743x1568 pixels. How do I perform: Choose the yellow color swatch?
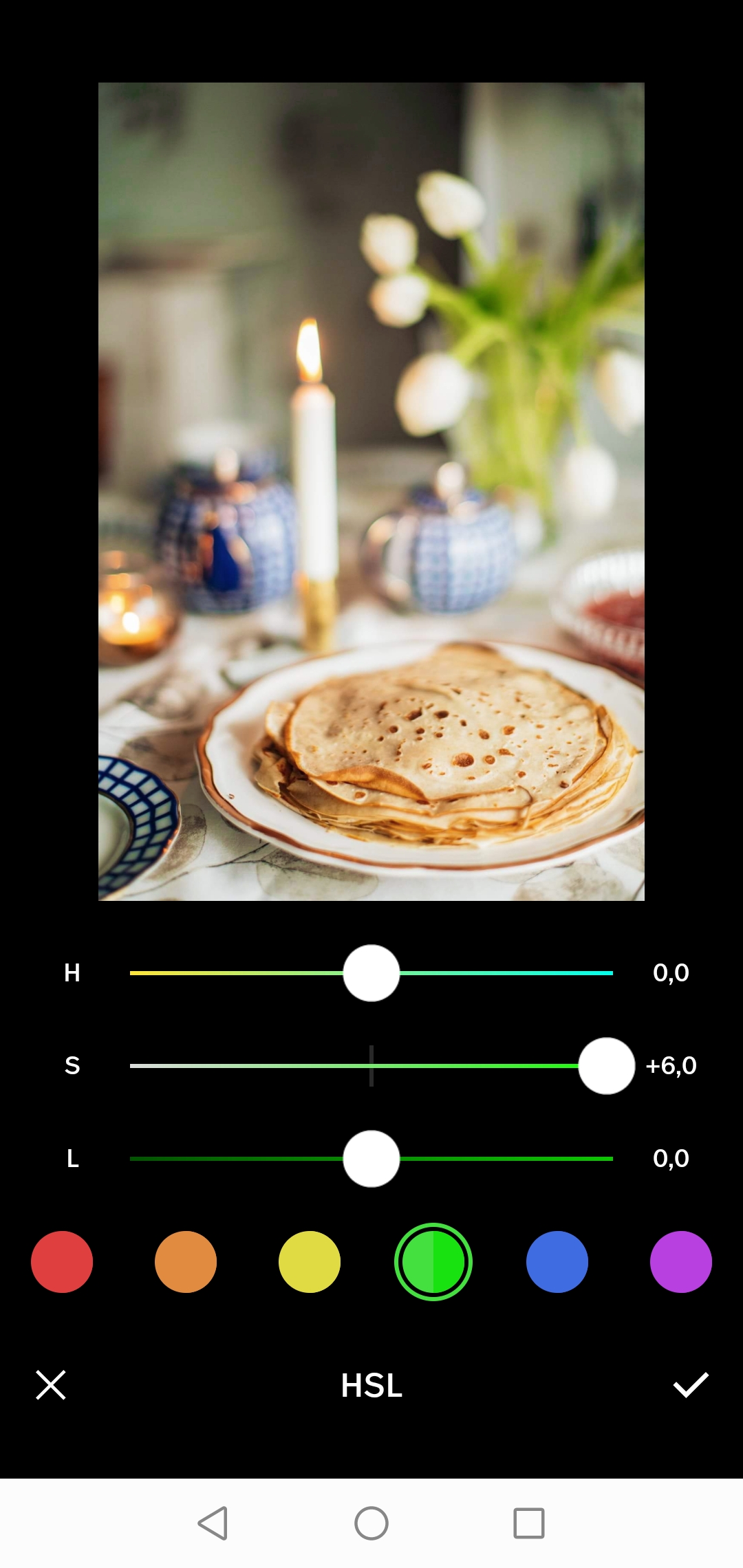click(310, 1262)
